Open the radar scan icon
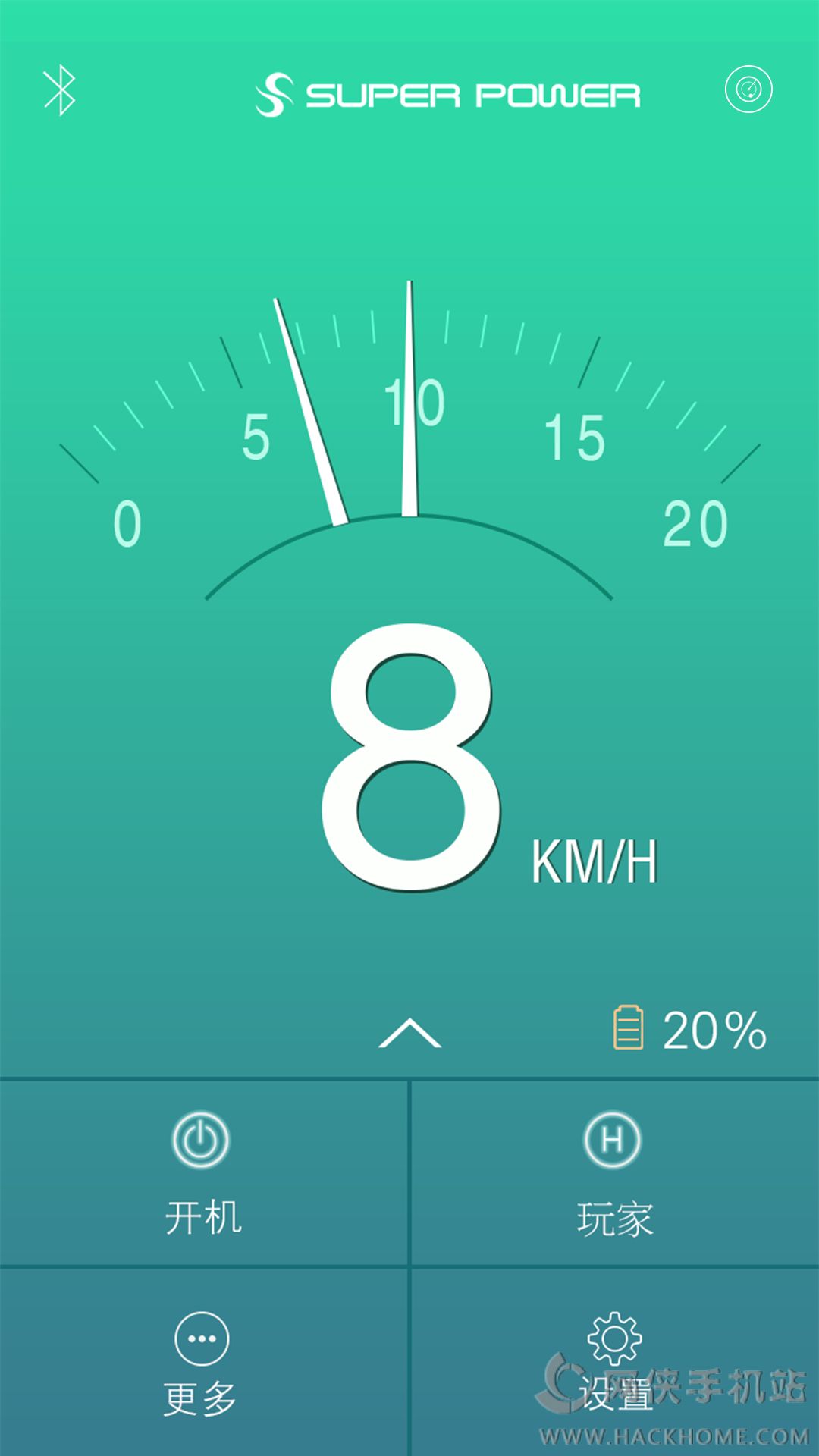Screen dimensions: 819x1456 pos(748,89)
